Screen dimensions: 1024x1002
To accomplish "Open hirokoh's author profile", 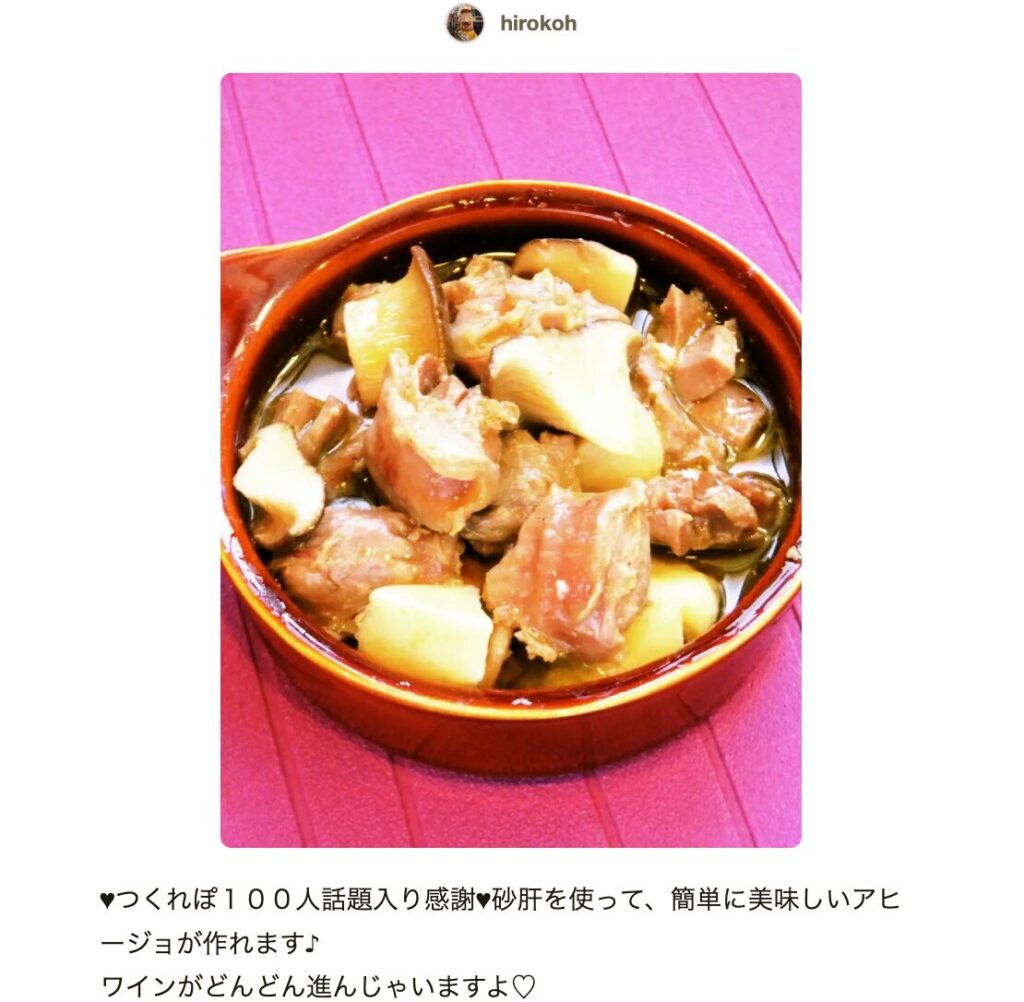I will click(x=537, y=23).
